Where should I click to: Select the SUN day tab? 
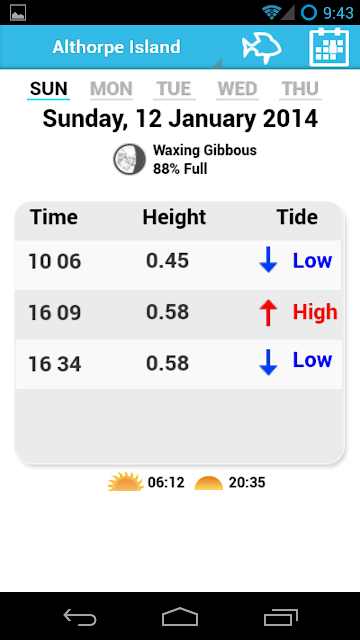[49, 89]
